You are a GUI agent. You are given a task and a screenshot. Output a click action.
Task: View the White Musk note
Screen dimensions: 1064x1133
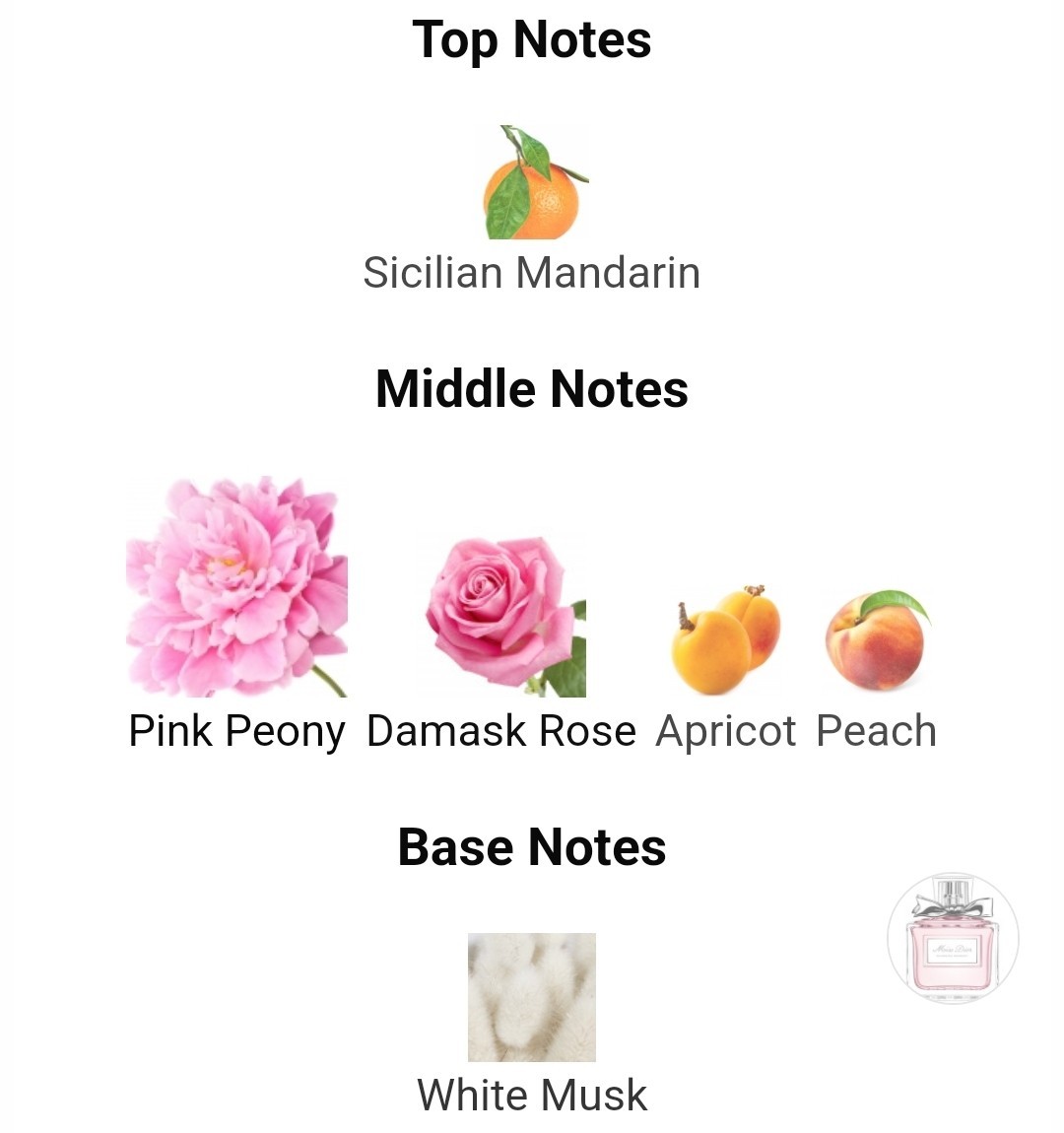[x=532, y=997]
